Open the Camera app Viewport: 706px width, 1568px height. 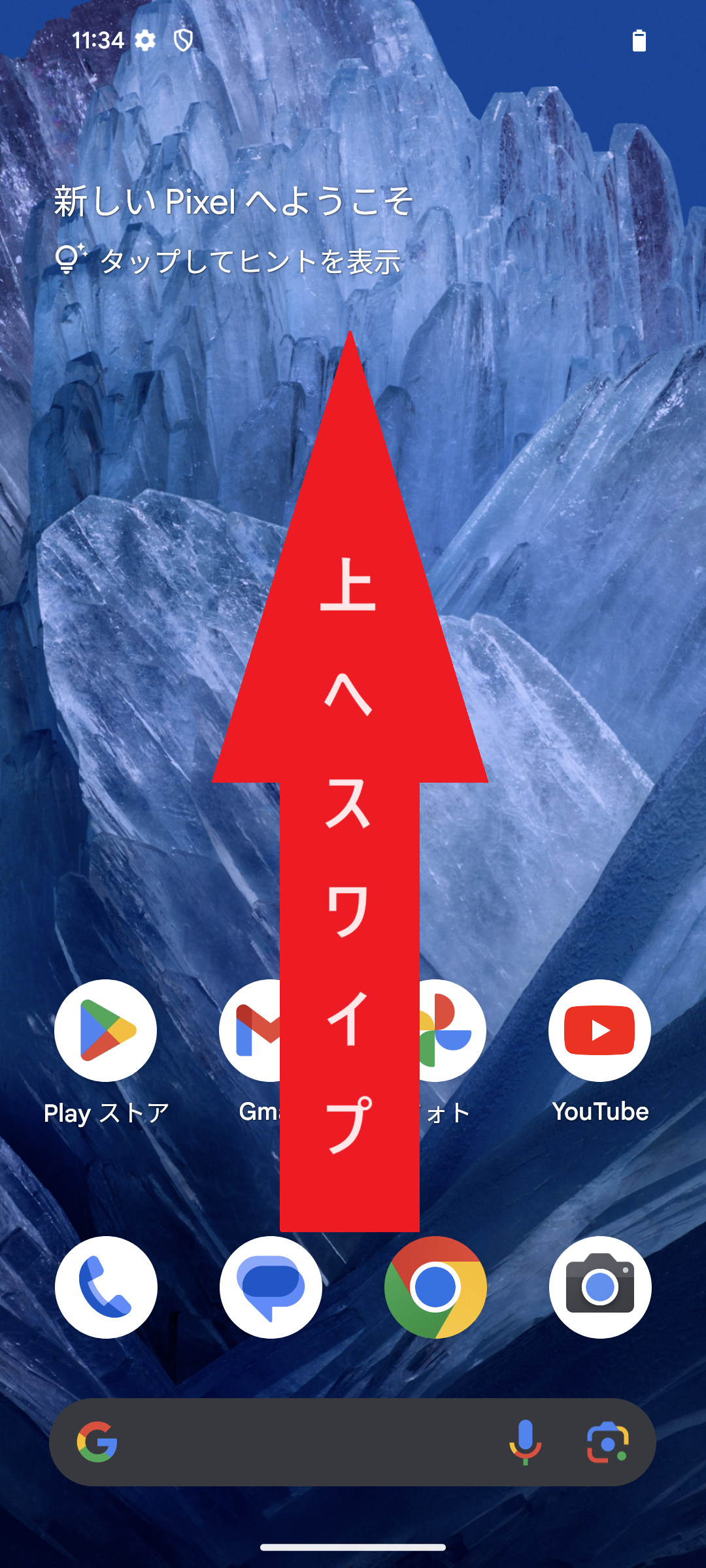[599, 1287]
